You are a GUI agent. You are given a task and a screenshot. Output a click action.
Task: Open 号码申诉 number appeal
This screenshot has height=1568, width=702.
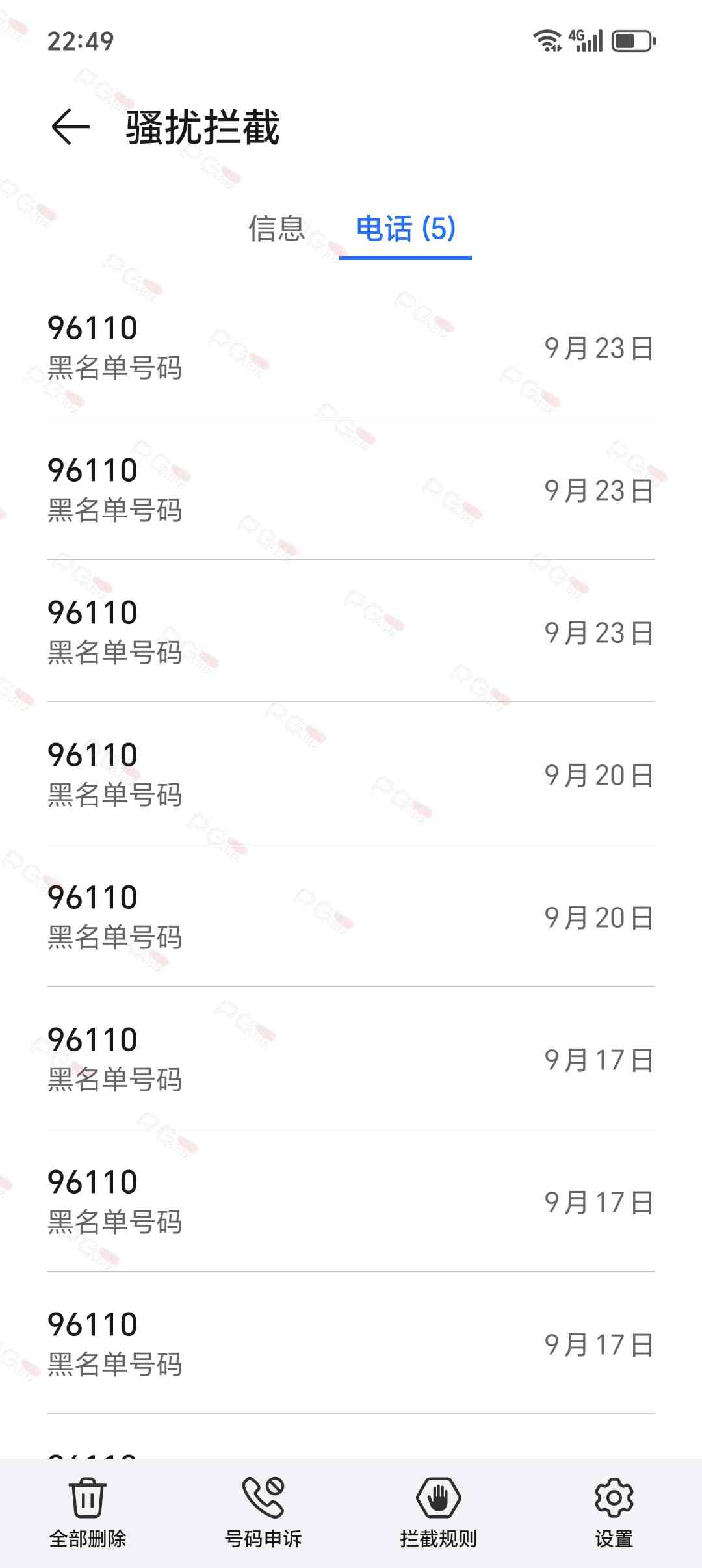[x=263, y=1512]
